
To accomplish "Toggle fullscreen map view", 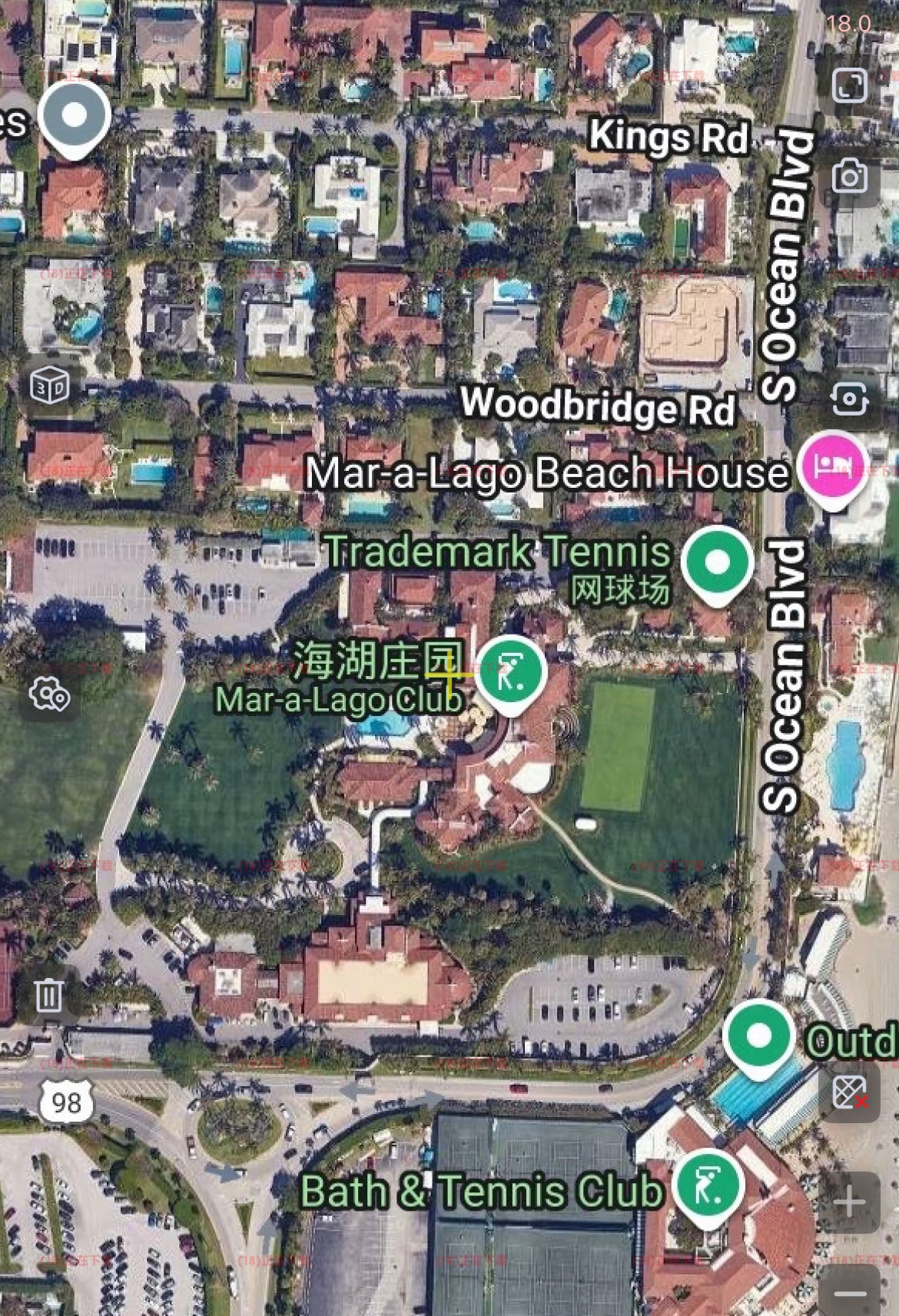I will pyautogui.click(x=849, y=85).
